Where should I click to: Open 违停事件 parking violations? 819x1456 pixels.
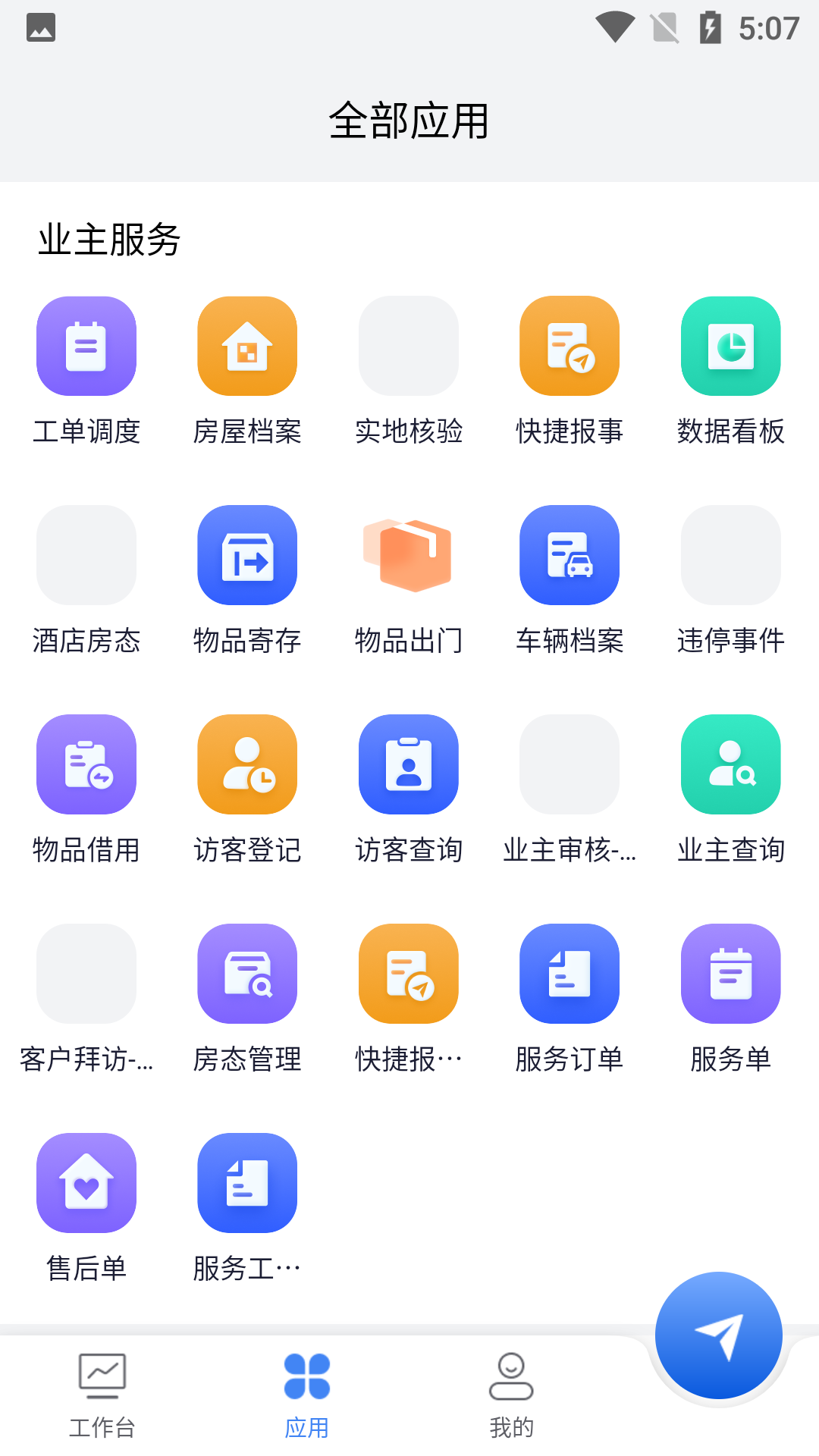point(731,556)
